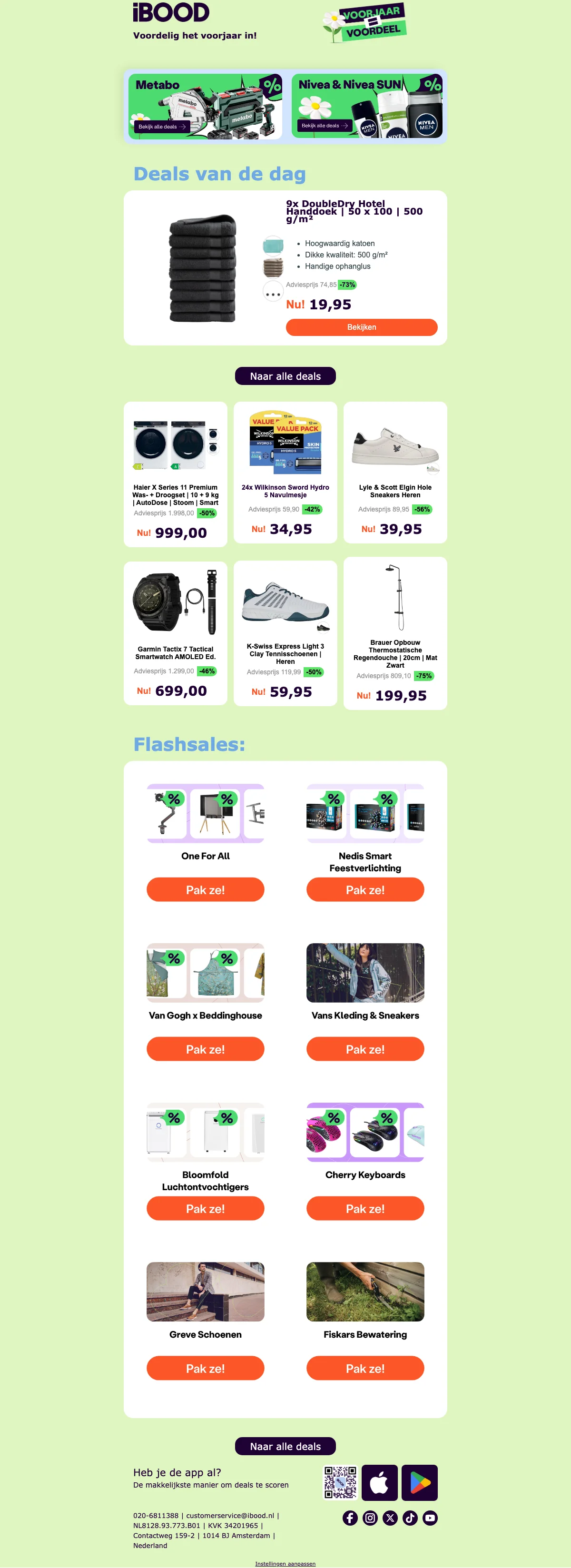The height and width of the screenshot is (1568, 571).
Task: Tap Pak ze! for Bloomfold Luchtontvochtigers
Action: pos(205,1208)
